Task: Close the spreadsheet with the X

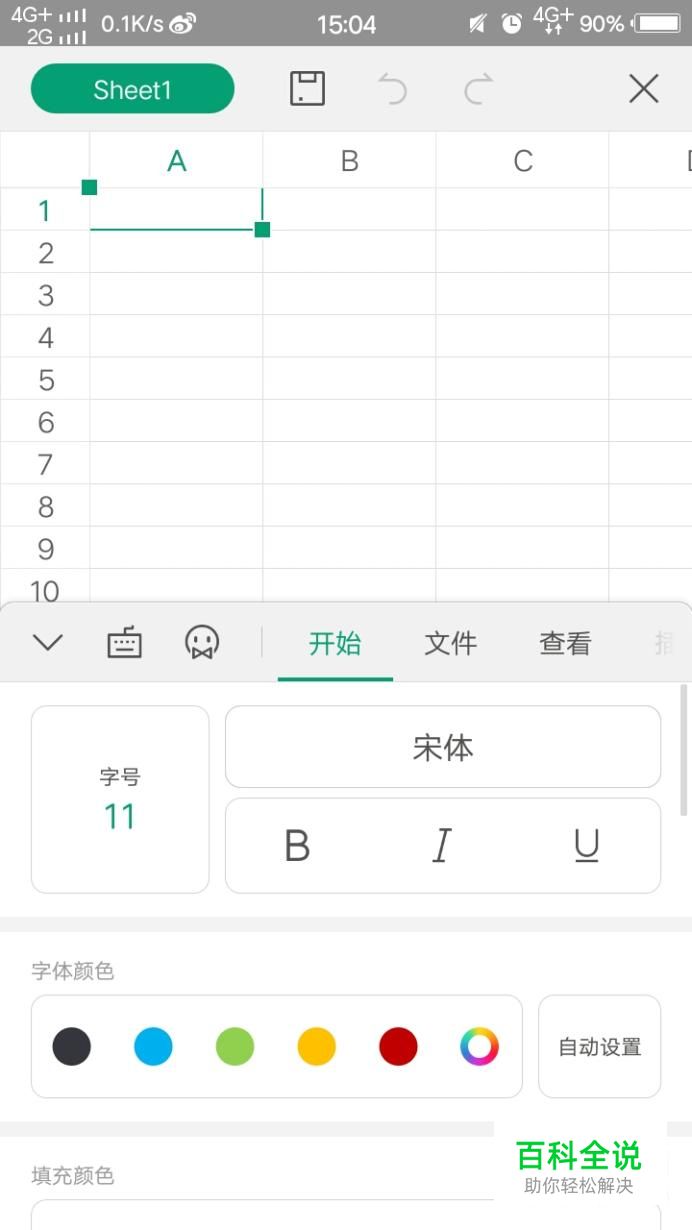Action: [643, 89]
